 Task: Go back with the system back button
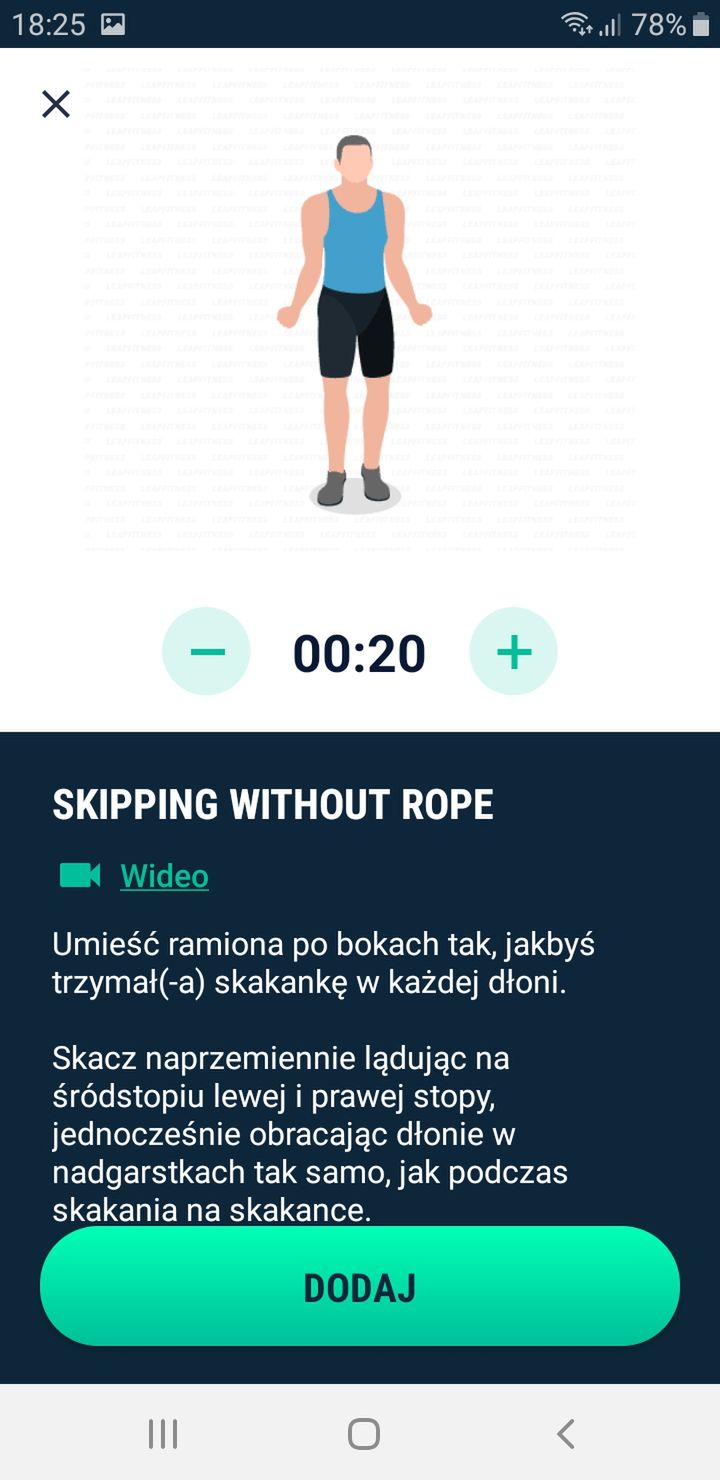(x=565, y=1434)
